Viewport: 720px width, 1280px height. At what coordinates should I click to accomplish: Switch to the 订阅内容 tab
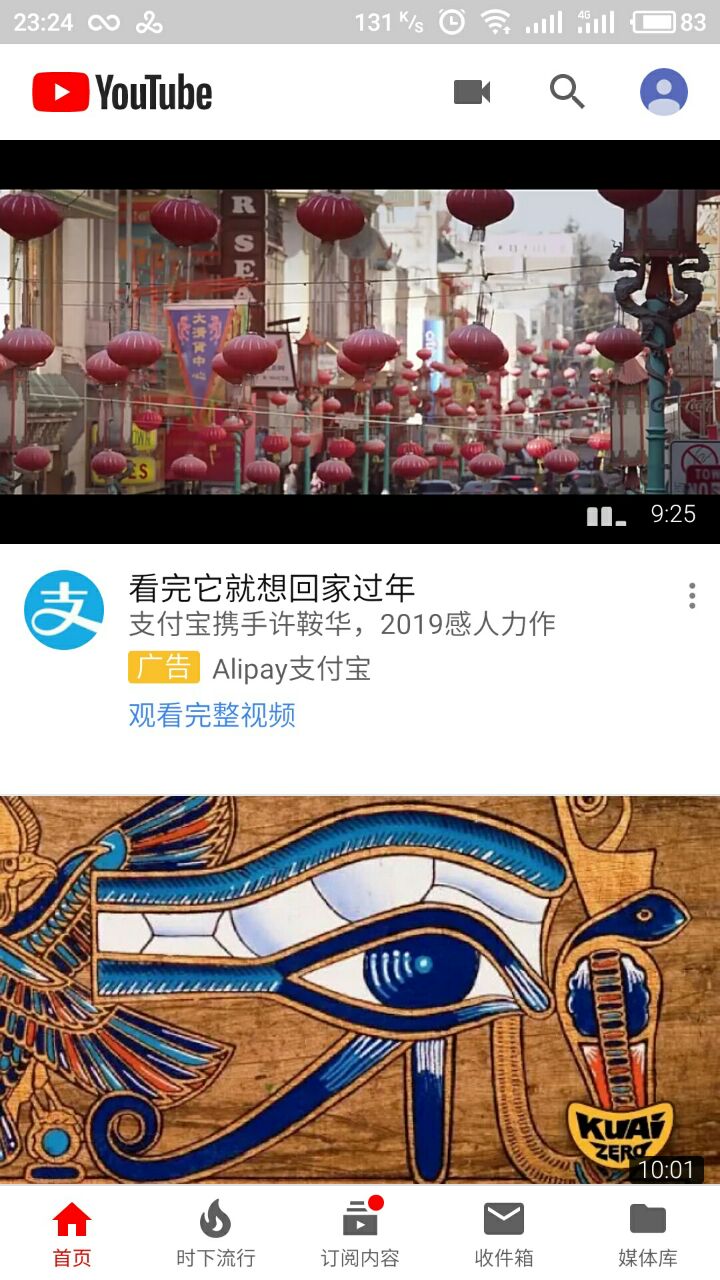[360, 1234]
